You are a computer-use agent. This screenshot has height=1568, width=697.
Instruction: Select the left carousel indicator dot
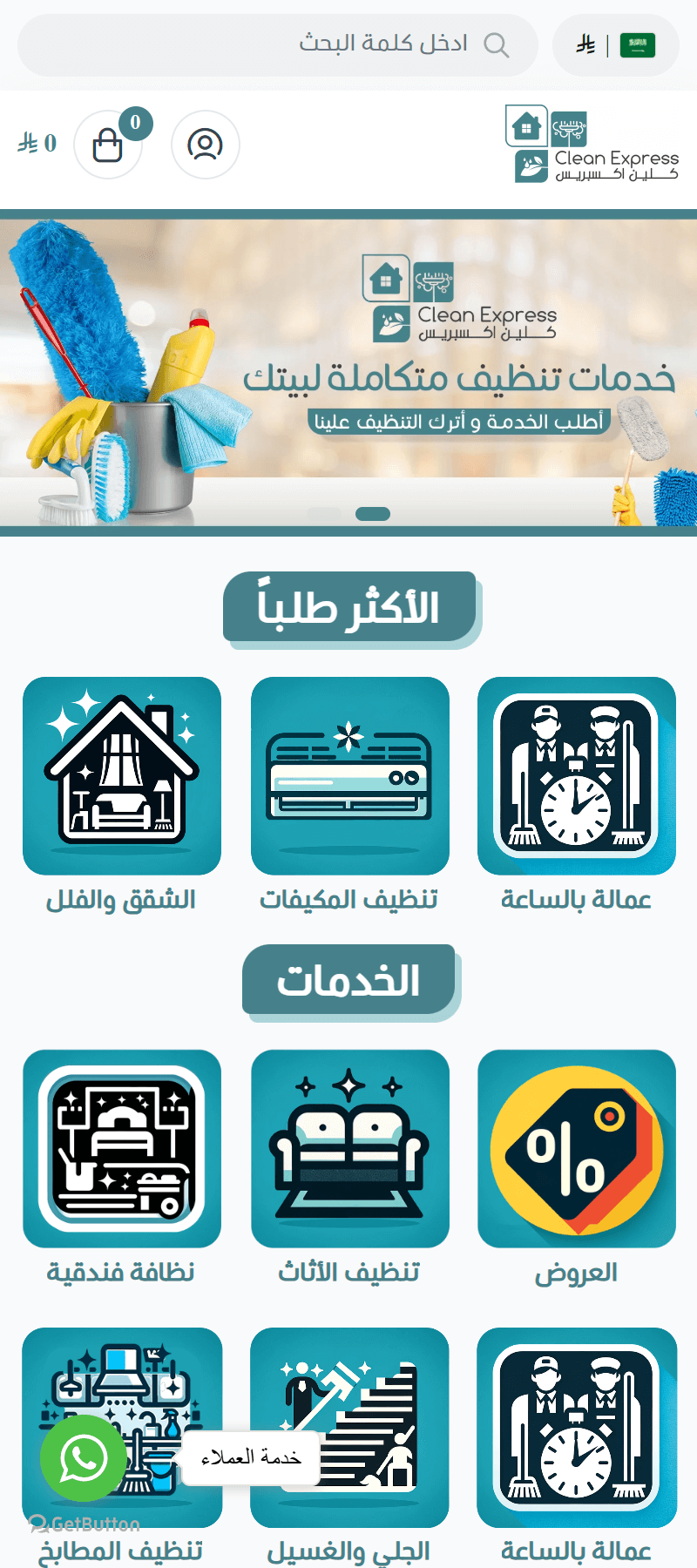[x=326, y=514]
